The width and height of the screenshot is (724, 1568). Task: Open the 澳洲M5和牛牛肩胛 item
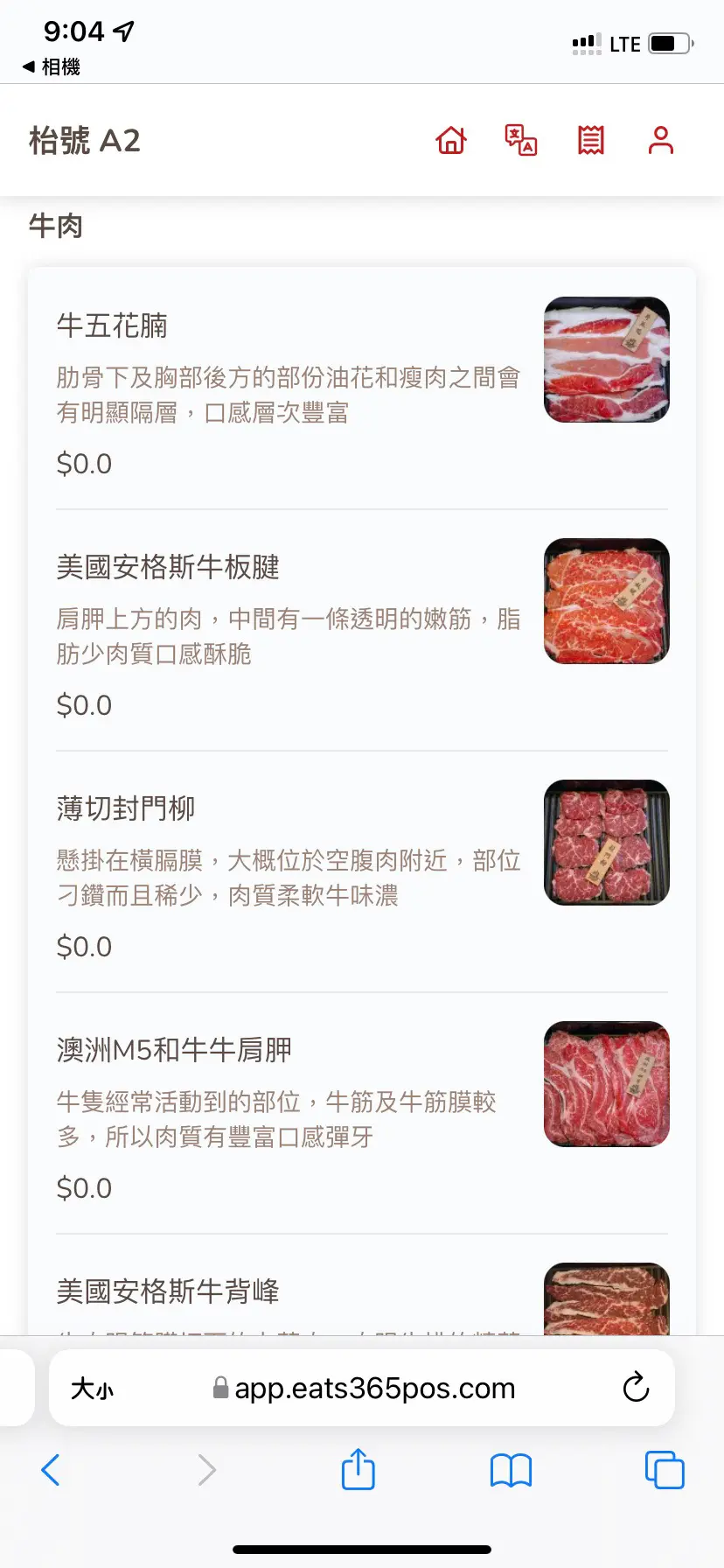point(174,1050)
